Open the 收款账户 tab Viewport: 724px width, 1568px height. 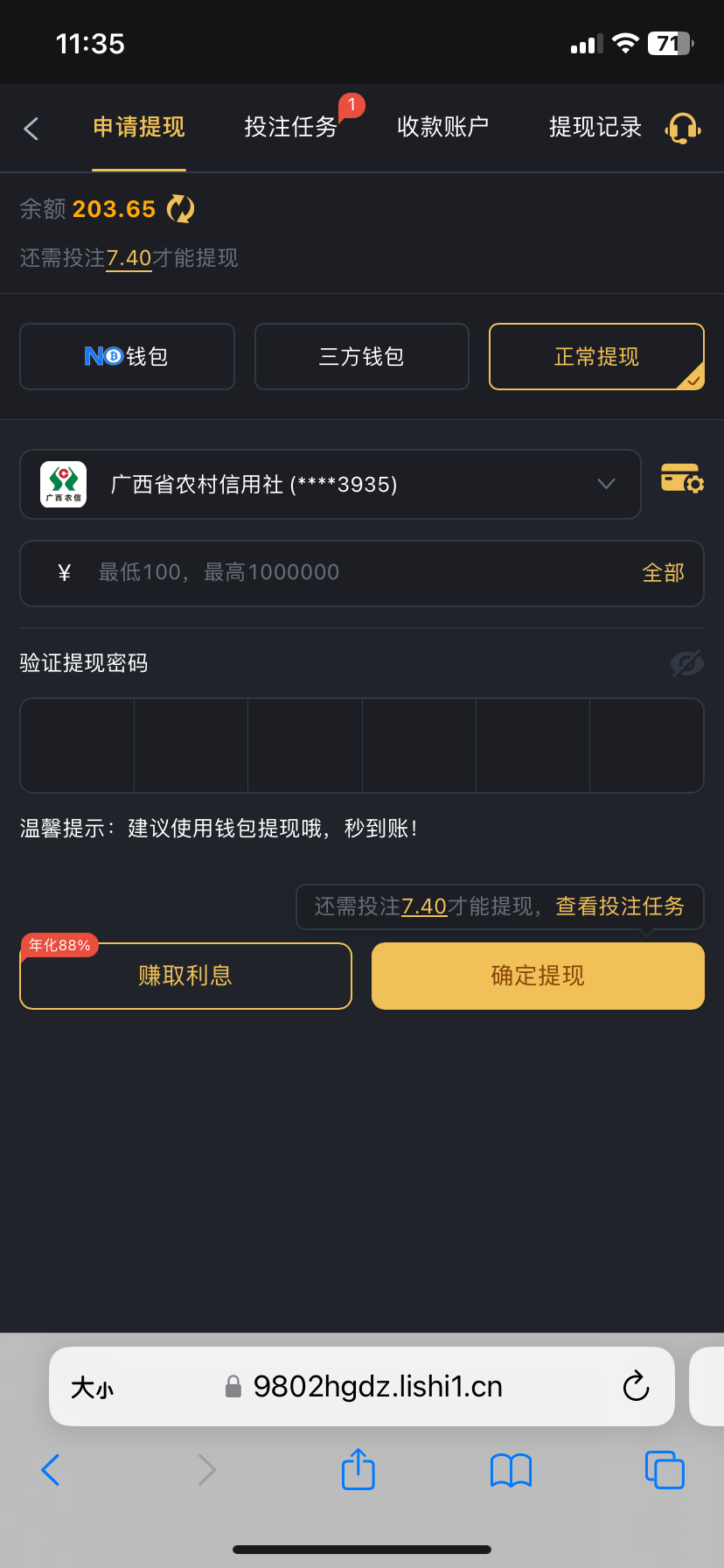pyautogui.click(x=442, y=128)
